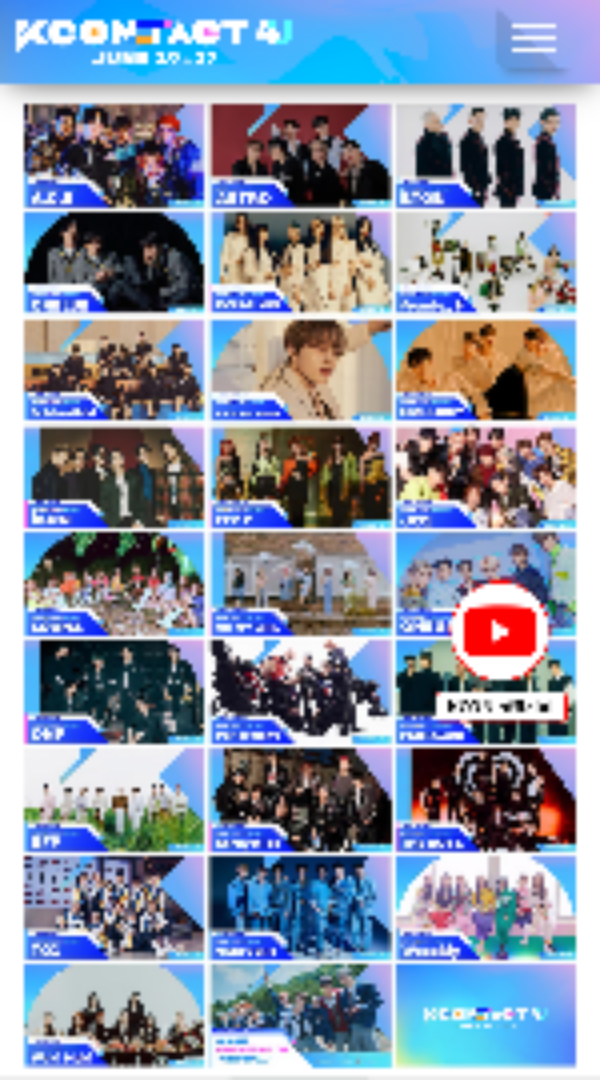Screen dimensions: 600x1080
Task: Open the tile with group in blue denim outfits
Action: [x=300, y=908]
